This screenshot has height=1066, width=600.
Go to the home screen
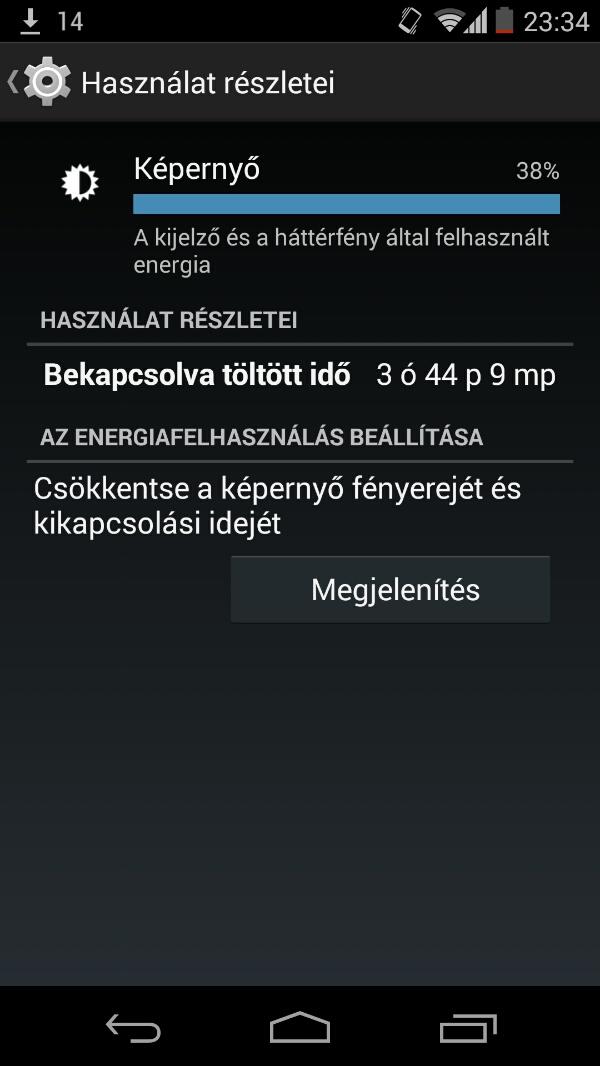(x=300, y=1027)
